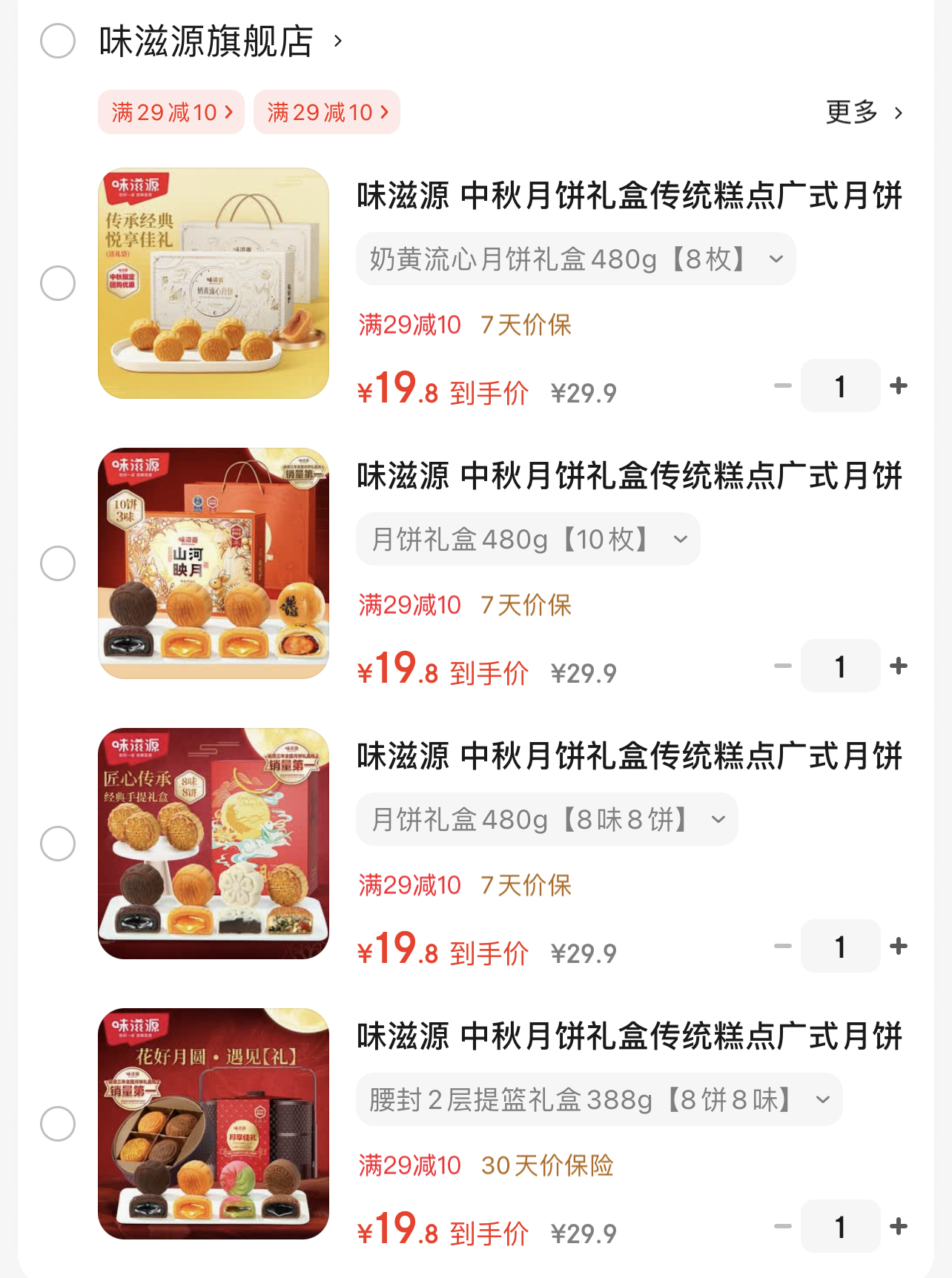Select the 腰封2层提篮礼盒 item checkbox
This screenshot has width=952, height=1278.
[57, 1123]
